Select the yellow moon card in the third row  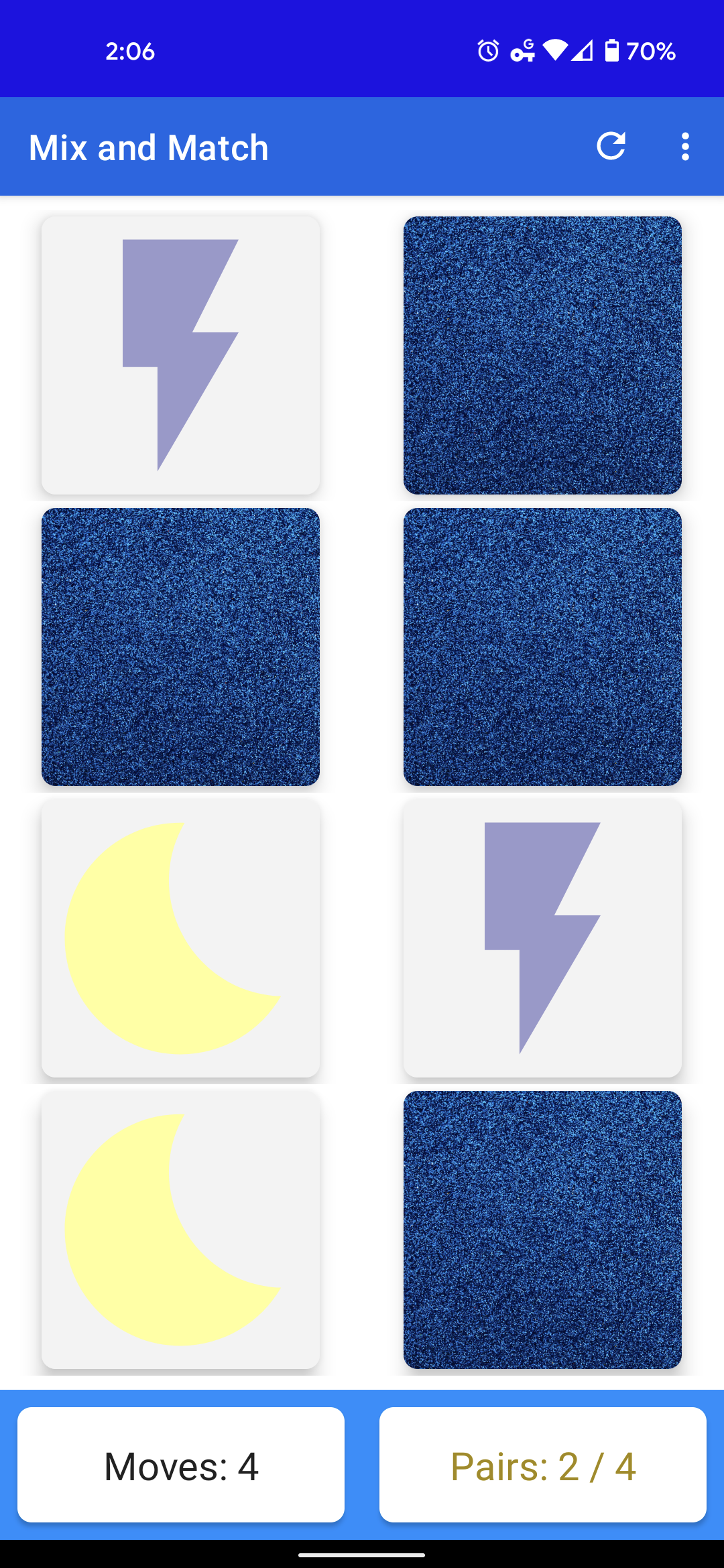(181, 938)
